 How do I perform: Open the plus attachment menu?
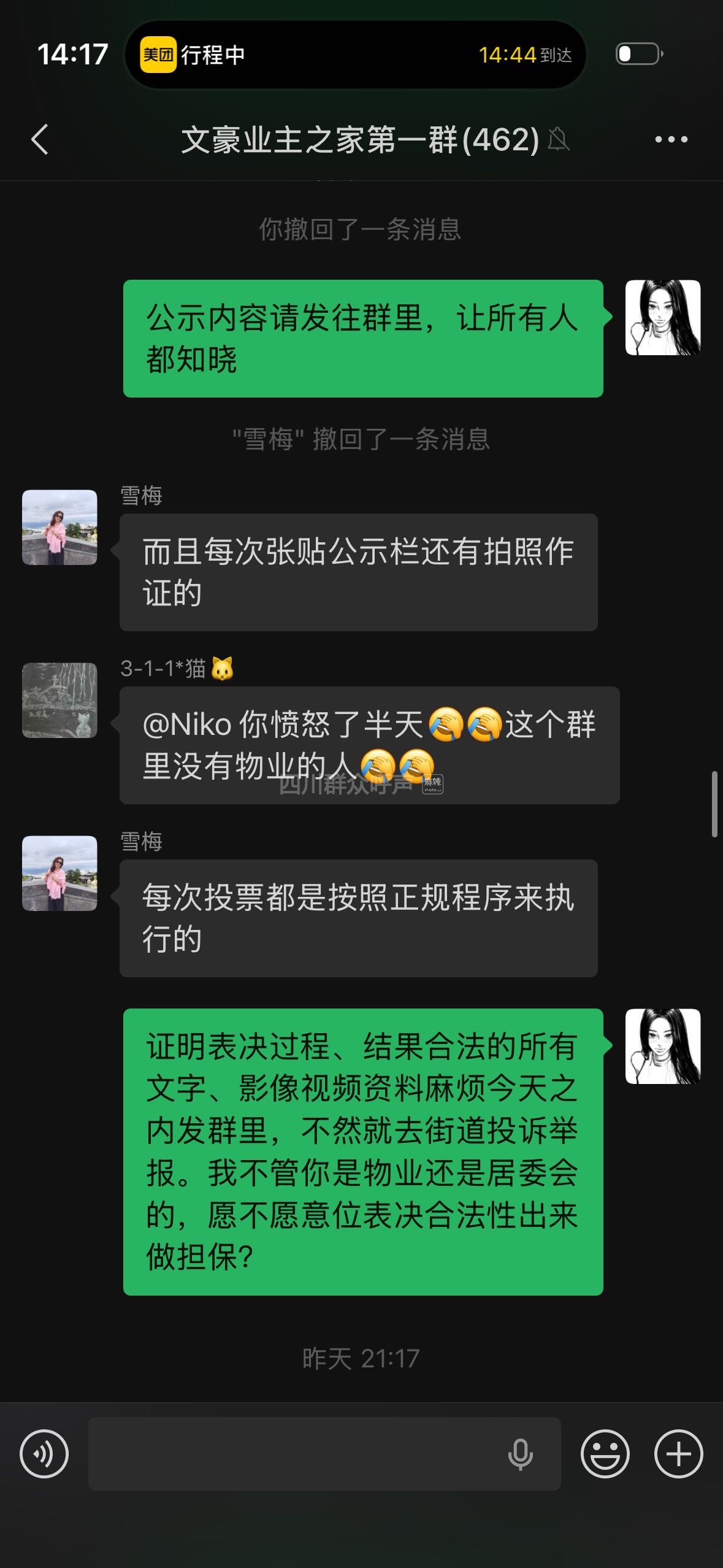click(678, 1453)
